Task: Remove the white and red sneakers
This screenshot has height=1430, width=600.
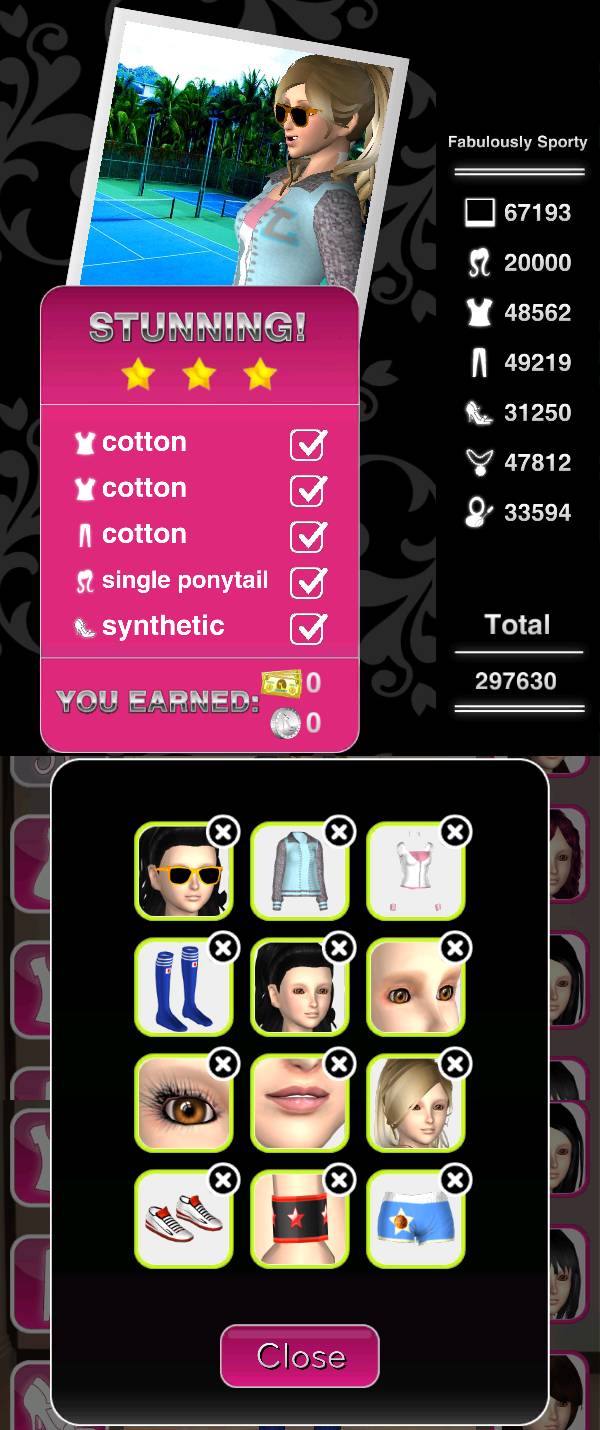Action: 224,1181
